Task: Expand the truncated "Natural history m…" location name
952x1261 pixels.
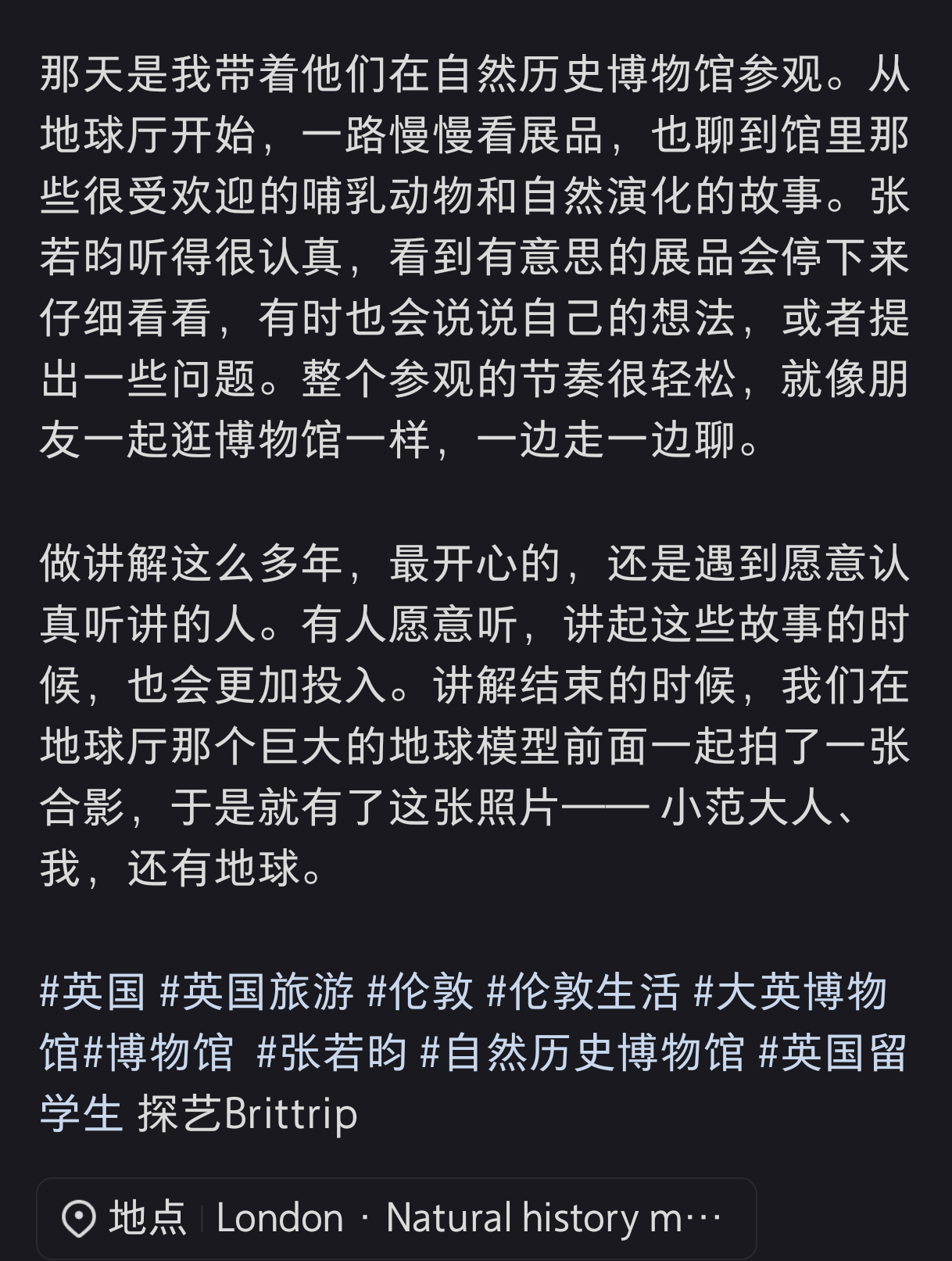Action: point(555,1216)
